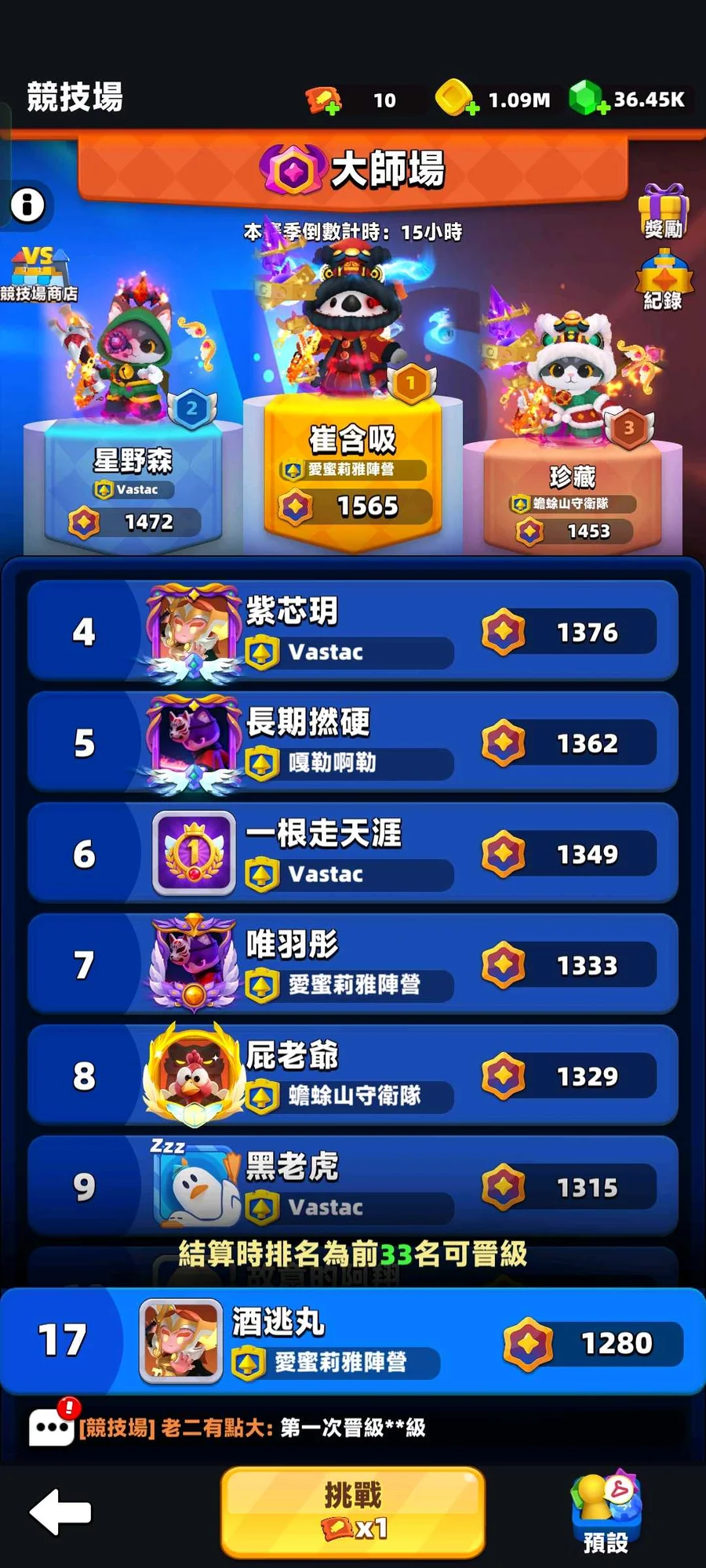The image size is (706, 1568).
Task: Open rank 8 player 屁老爺
Action: 353,1076
